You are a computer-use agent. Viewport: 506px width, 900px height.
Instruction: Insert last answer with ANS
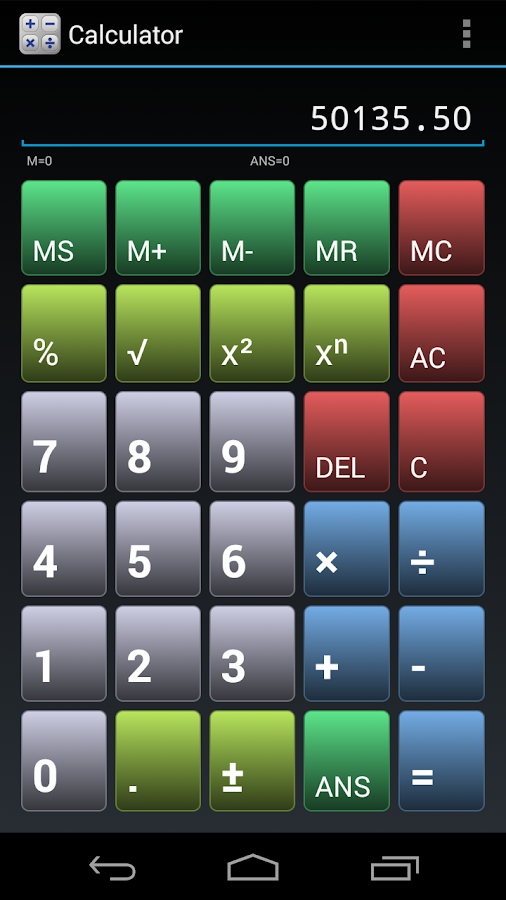tap(347, 761)
